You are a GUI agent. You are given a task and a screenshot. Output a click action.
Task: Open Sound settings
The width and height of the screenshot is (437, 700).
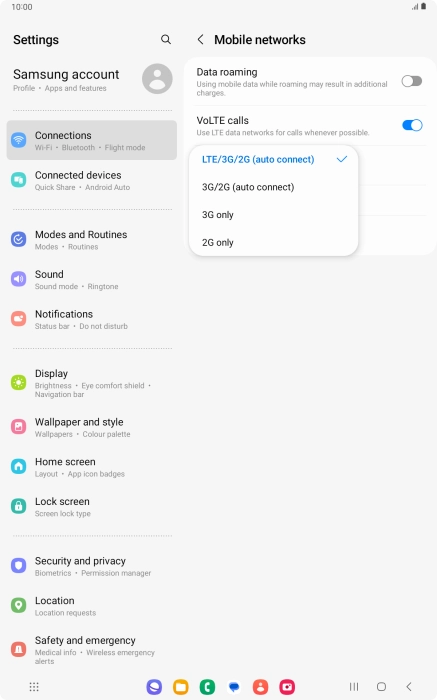click(x=92, y=279)
